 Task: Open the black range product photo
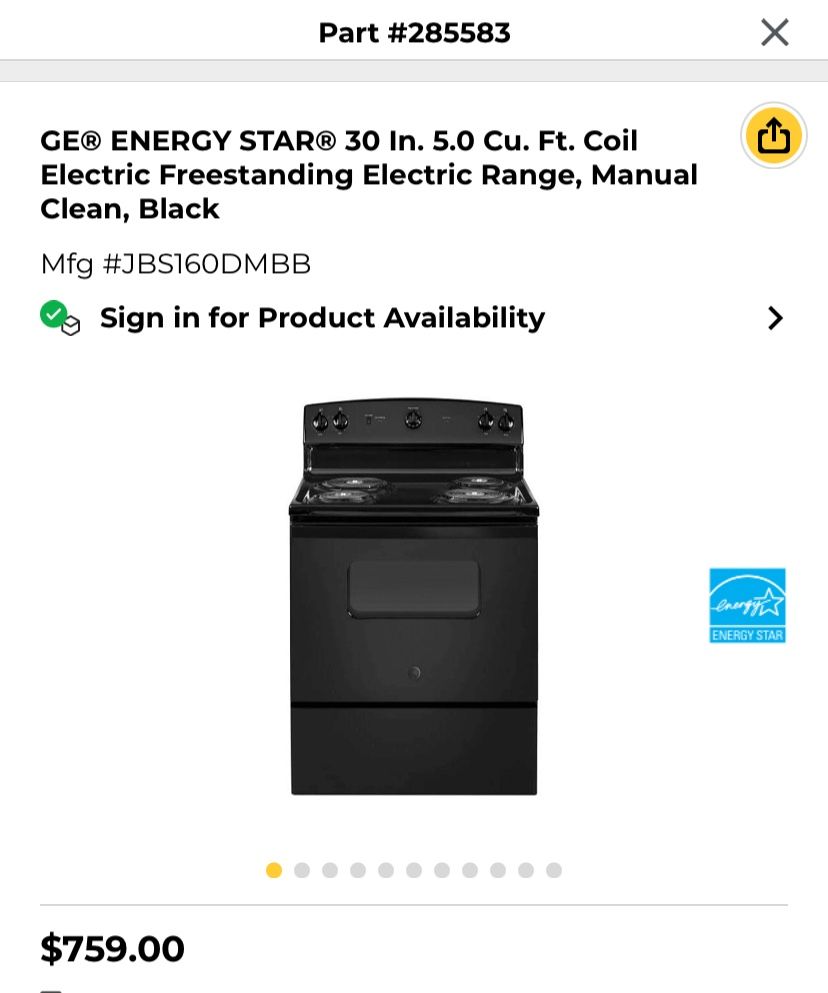coord(414,597)
